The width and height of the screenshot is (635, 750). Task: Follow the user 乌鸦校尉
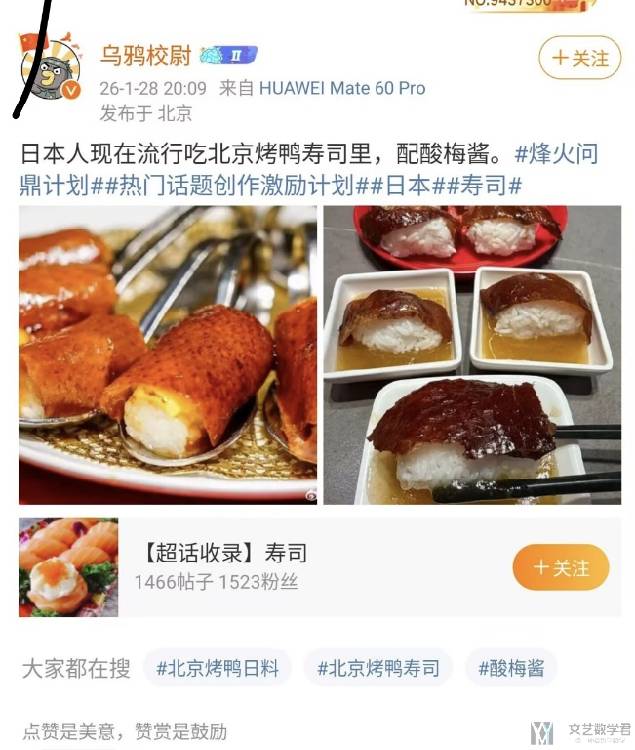pyautogui.click(x=579, y=59)
